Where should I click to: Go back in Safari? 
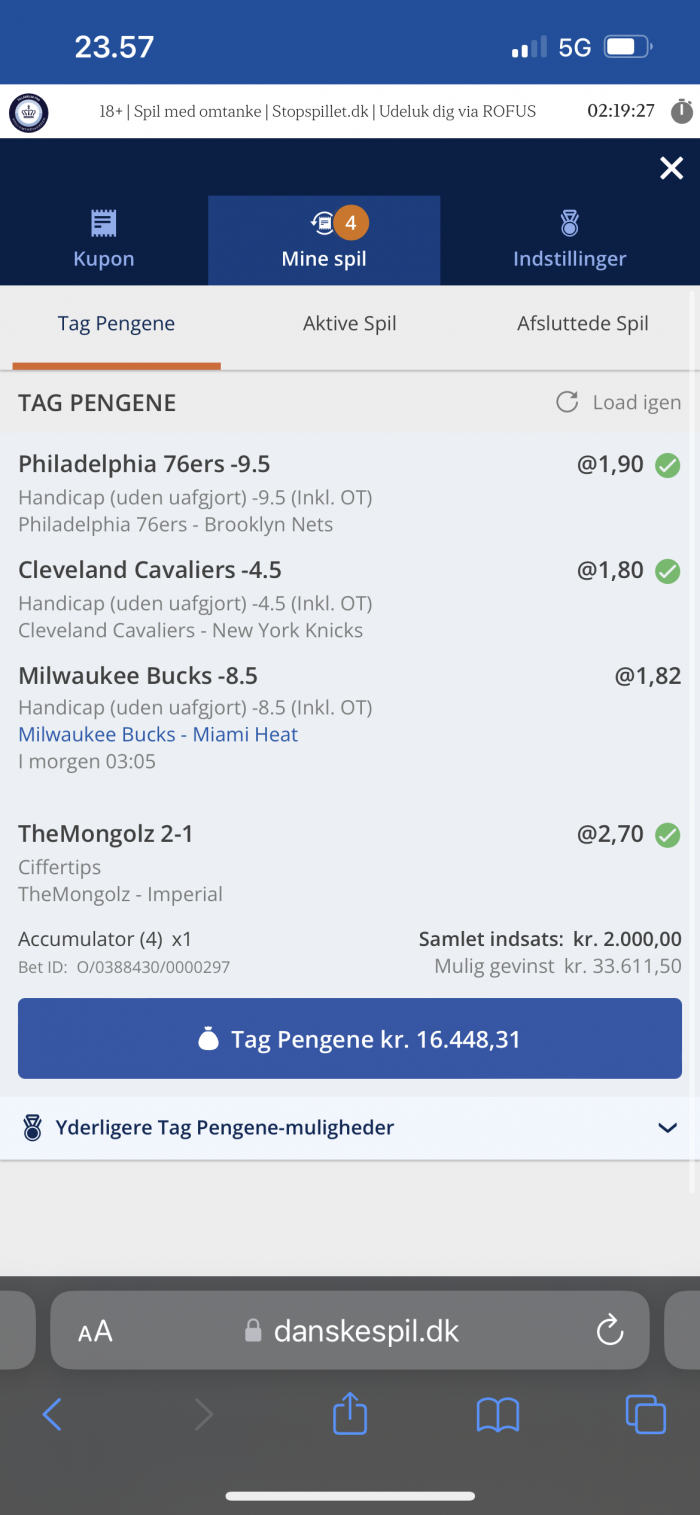click(52, 1414)
